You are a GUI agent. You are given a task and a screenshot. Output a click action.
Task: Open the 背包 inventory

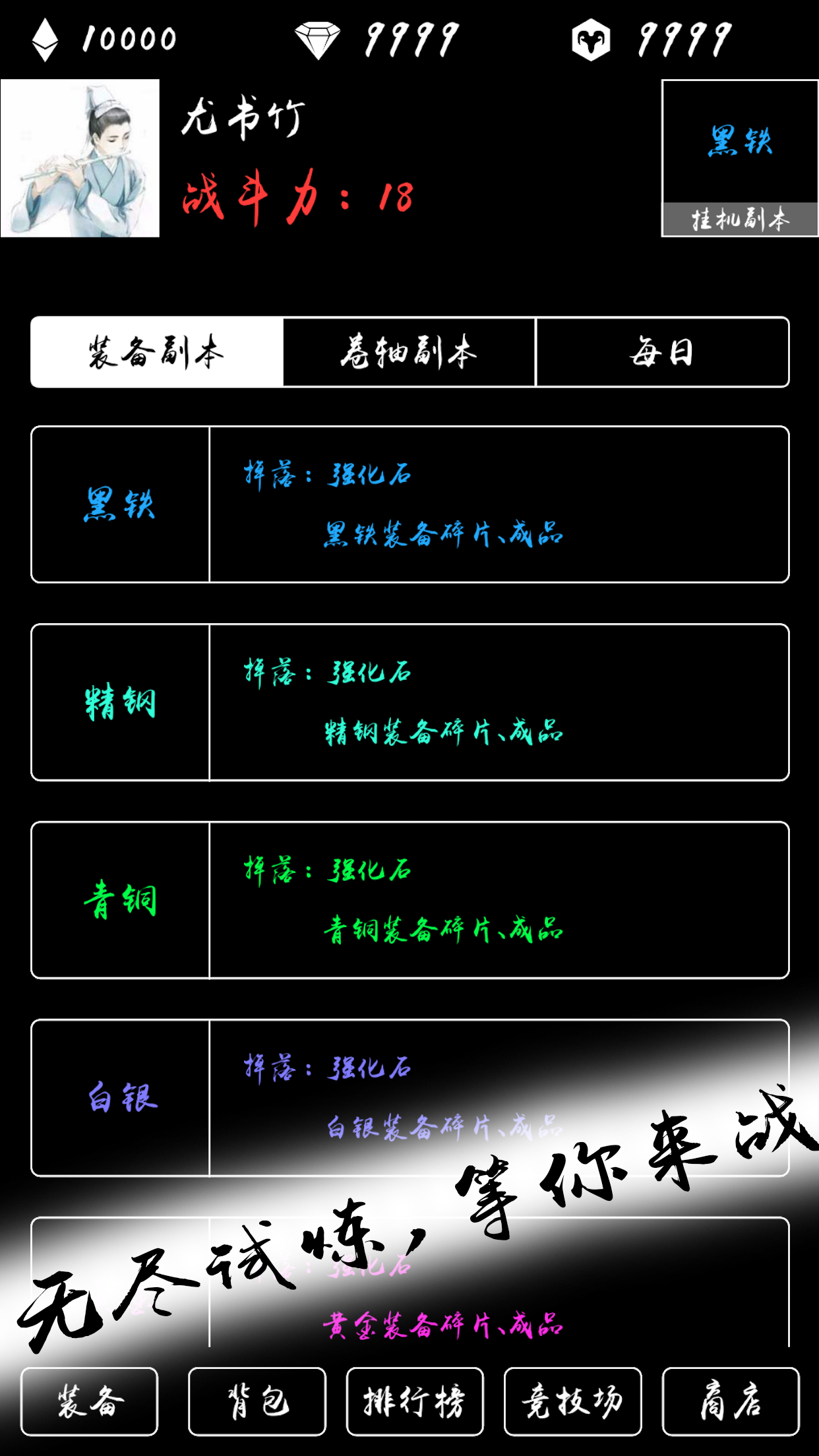(257, 1401)
